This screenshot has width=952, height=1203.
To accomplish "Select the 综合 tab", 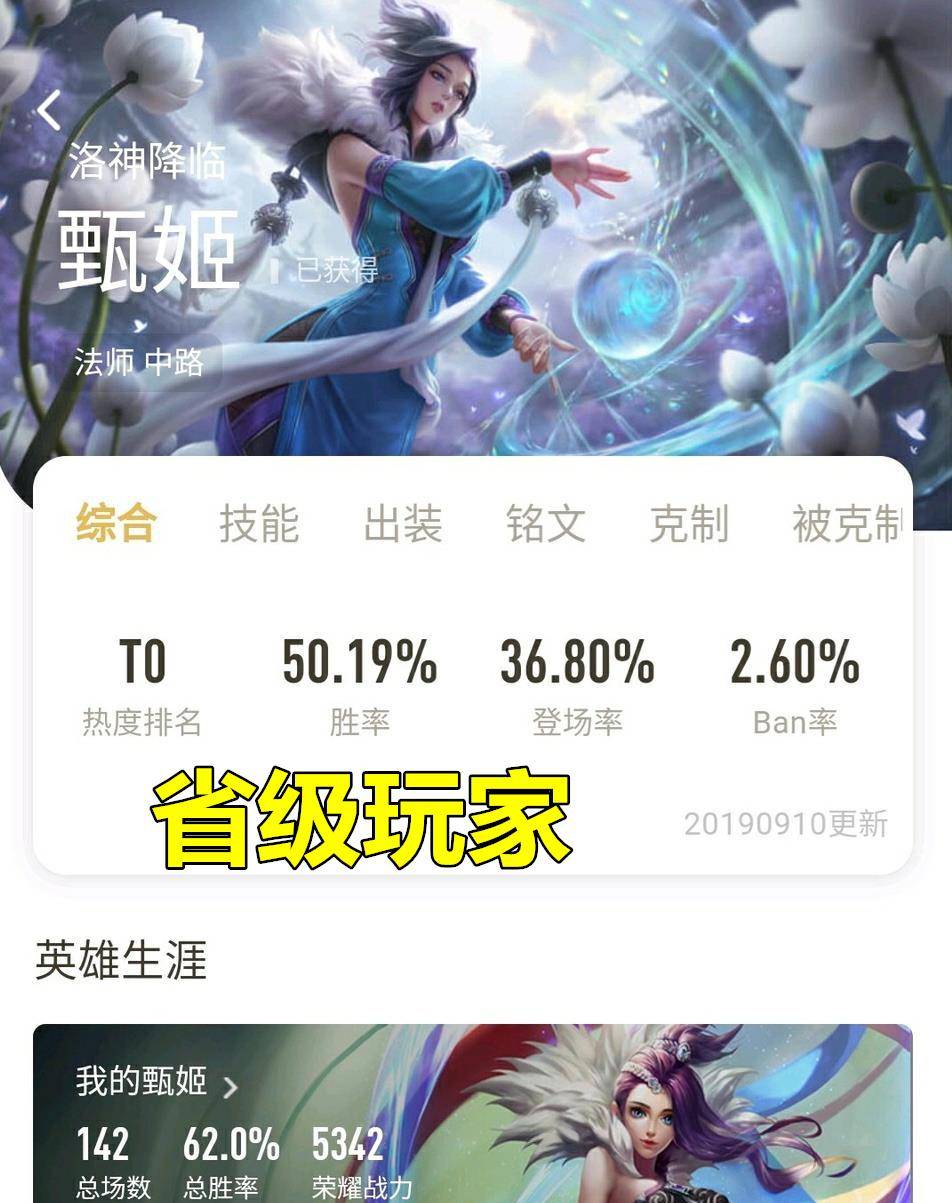I will pos(115,523).
